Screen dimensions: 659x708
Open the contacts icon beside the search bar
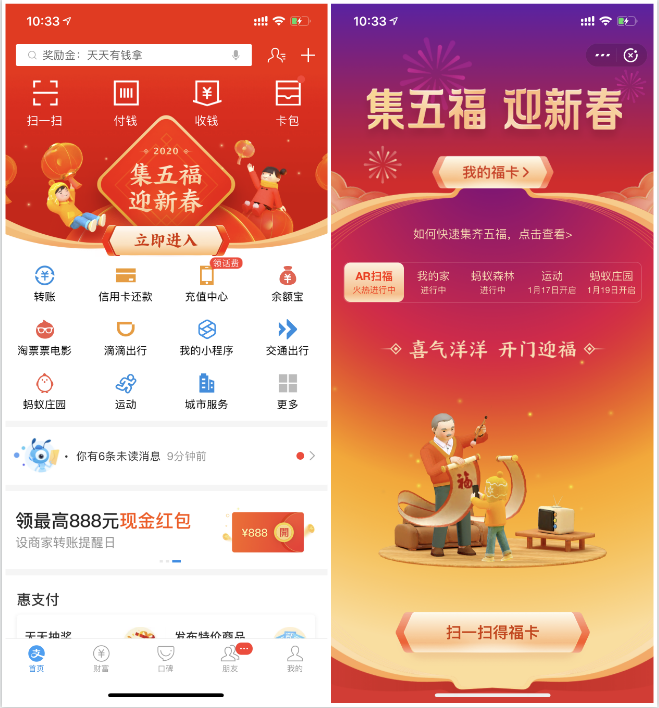[276, 55]
